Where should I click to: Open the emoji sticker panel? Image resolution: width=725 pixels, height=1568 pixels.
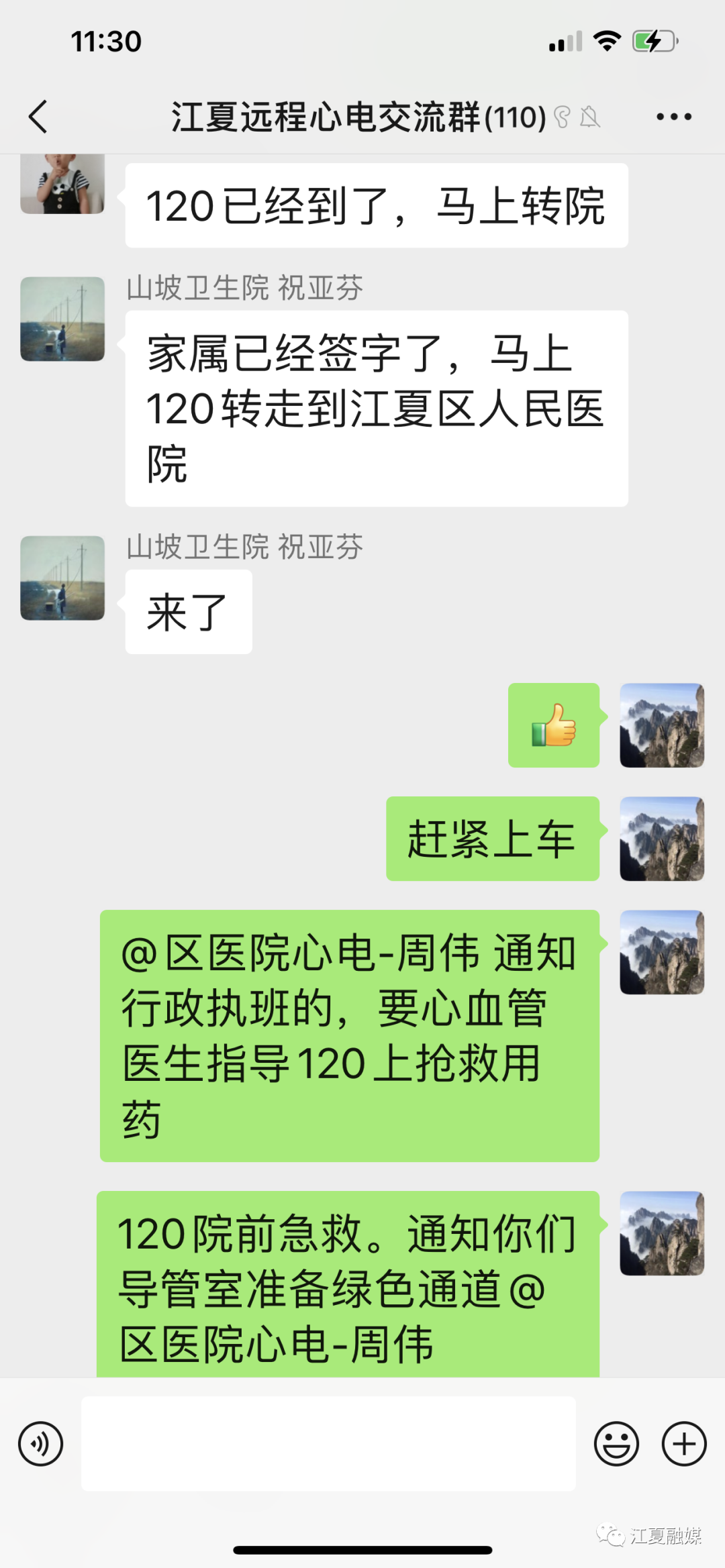coord(616,1444)
